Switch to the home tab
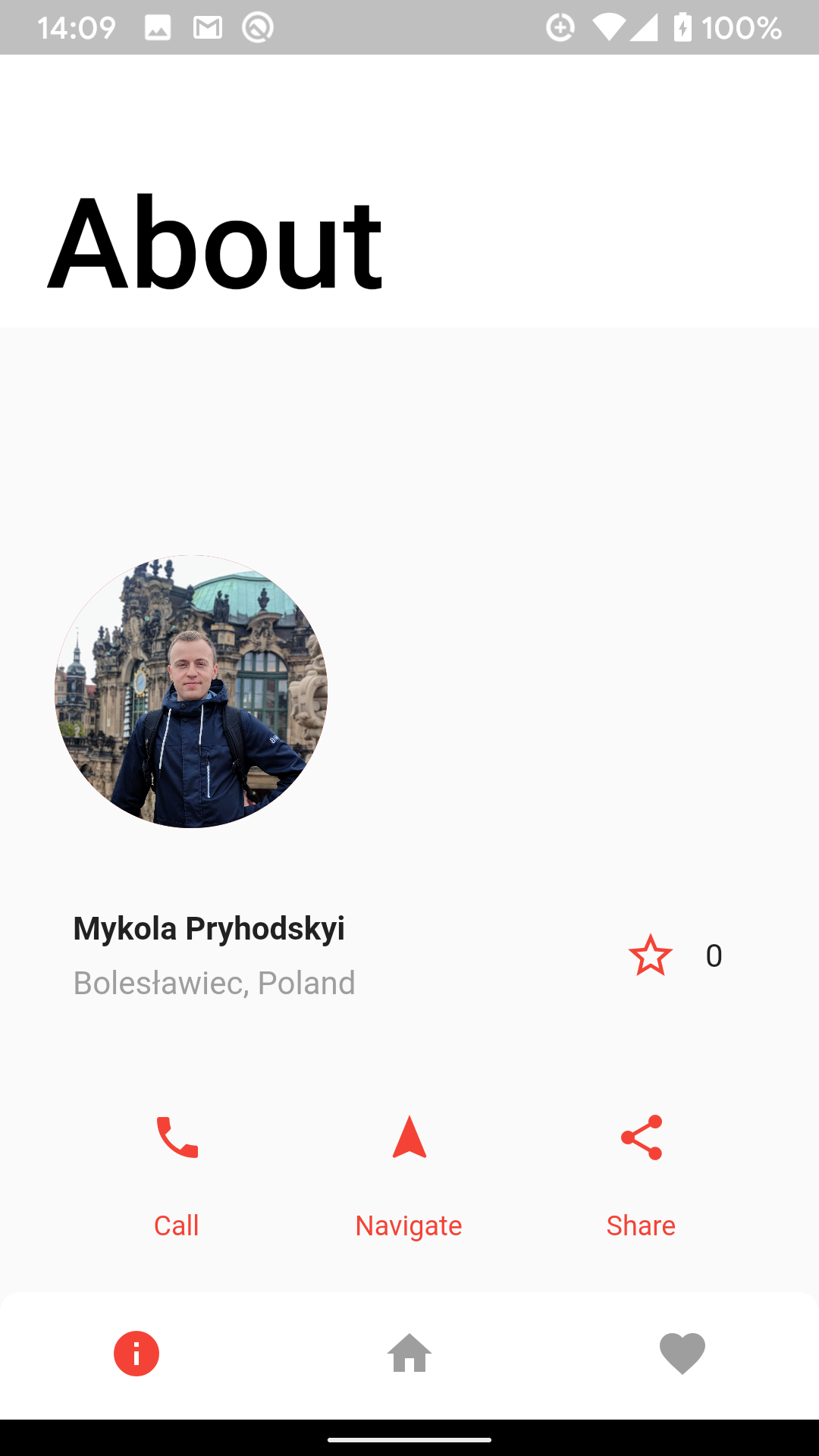The image size is (819, 1456). coord(409,1354)
